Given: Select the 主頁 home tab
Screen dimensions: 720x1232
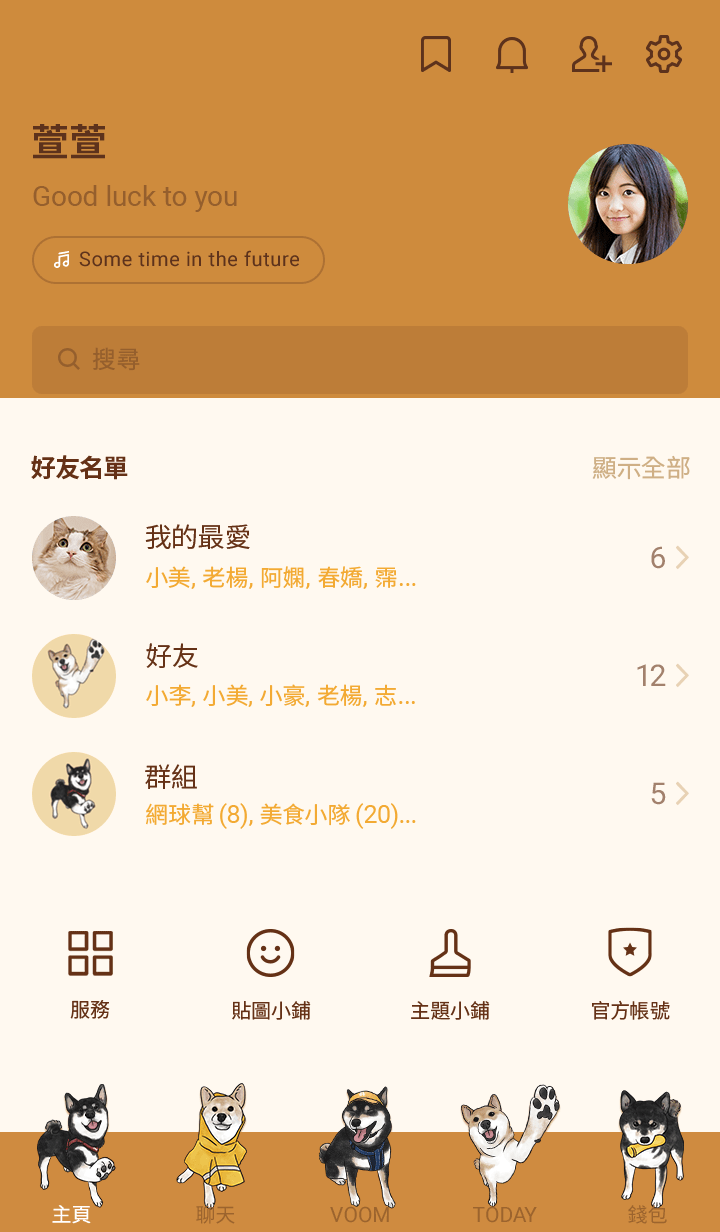Looking at the screenshot, I should (x=72, y=1160).
